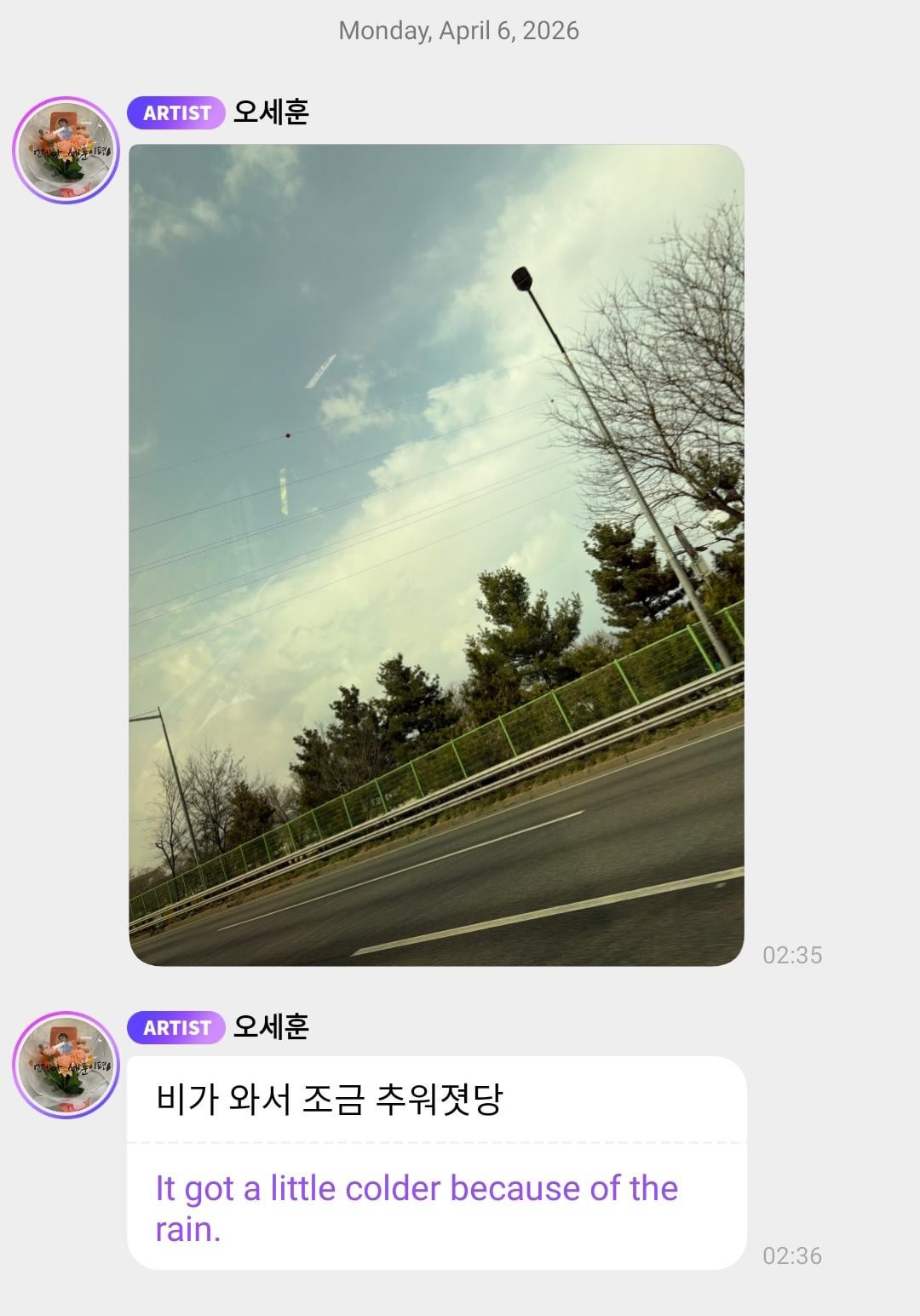920x1316 pixels.
Task: Open 오세훈's avatar beside the rain text message
Action: pos(66,1065)
